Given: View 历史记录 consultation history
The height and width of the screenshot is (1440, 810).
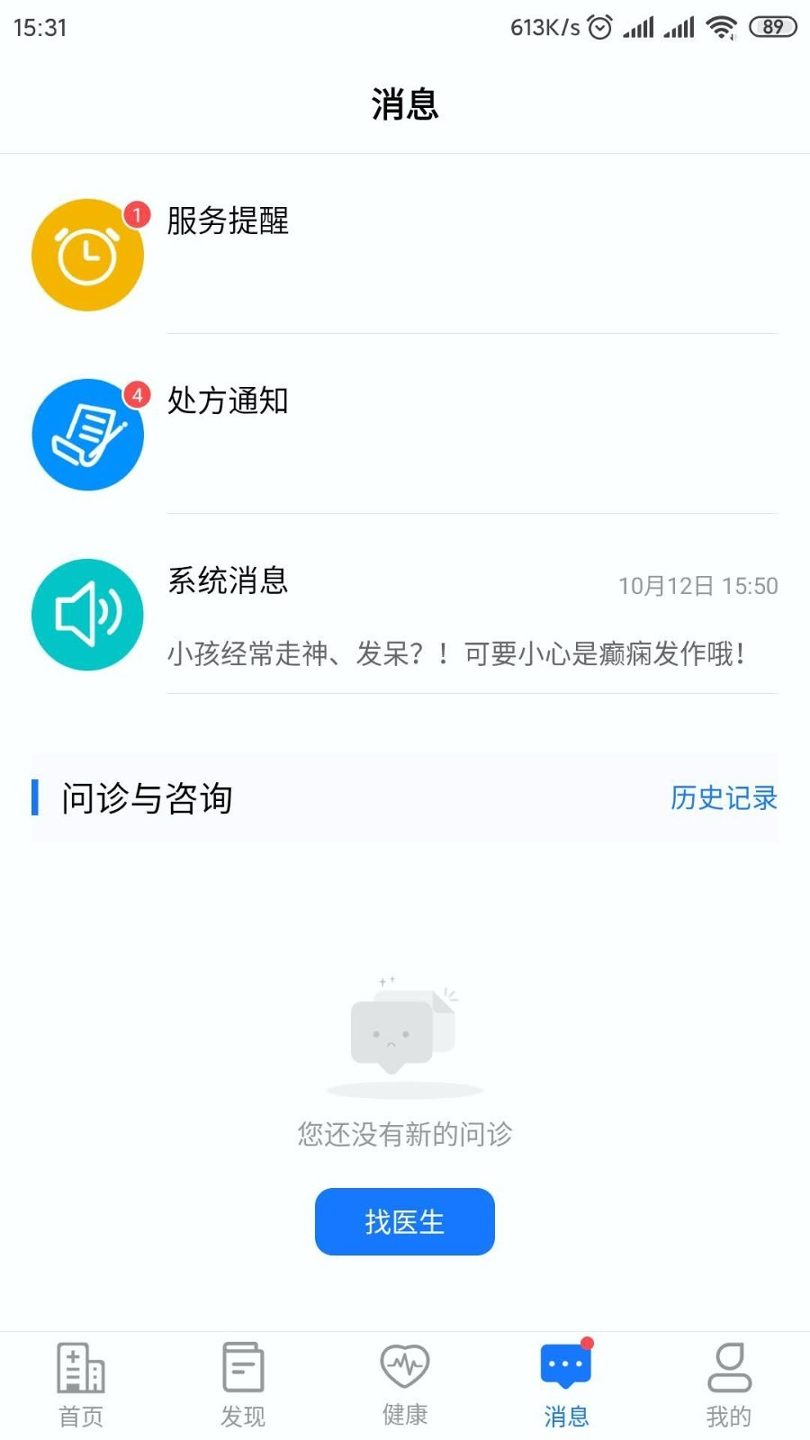Looking at the screenshot, I should coord(724,798).
